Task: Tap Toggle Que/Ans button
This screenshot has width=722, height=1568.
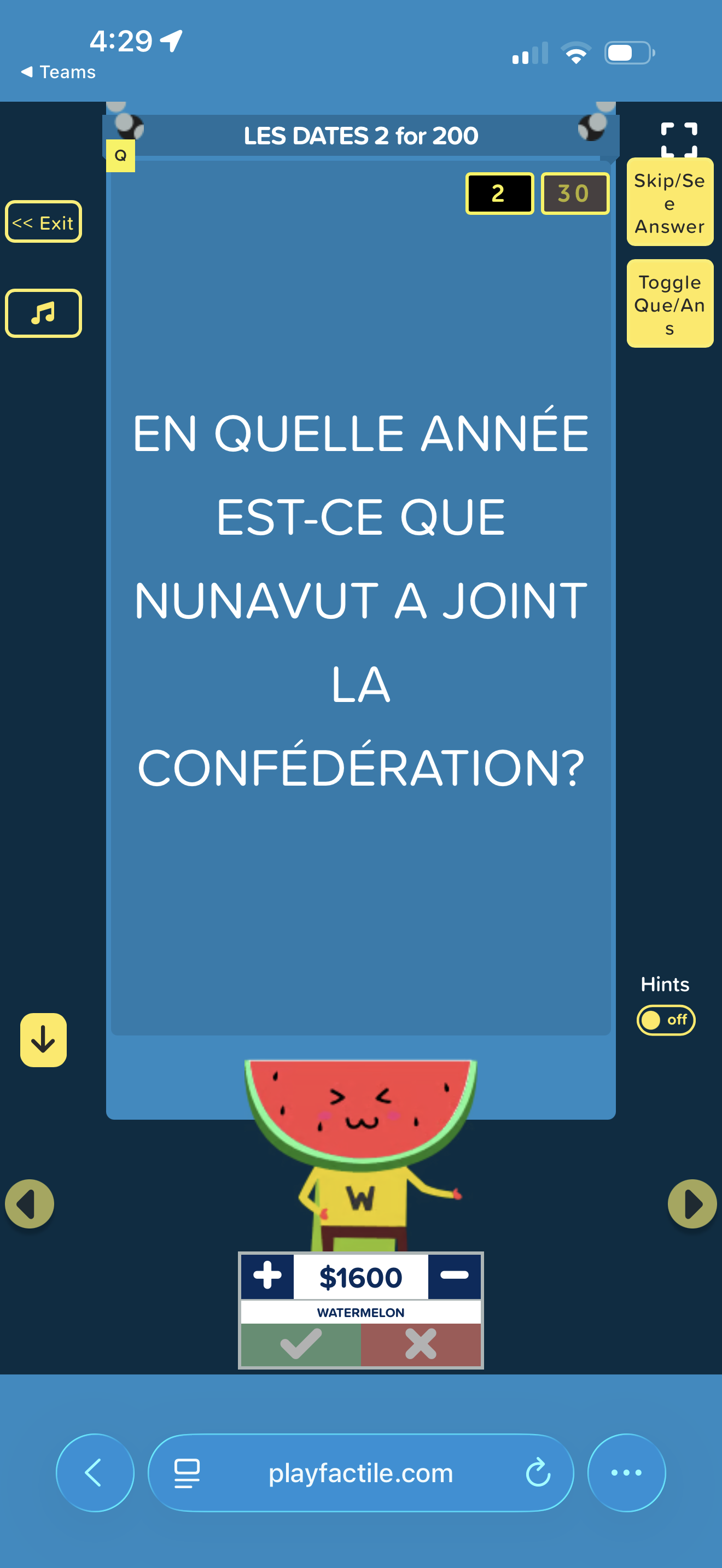Action: point(669,304)
